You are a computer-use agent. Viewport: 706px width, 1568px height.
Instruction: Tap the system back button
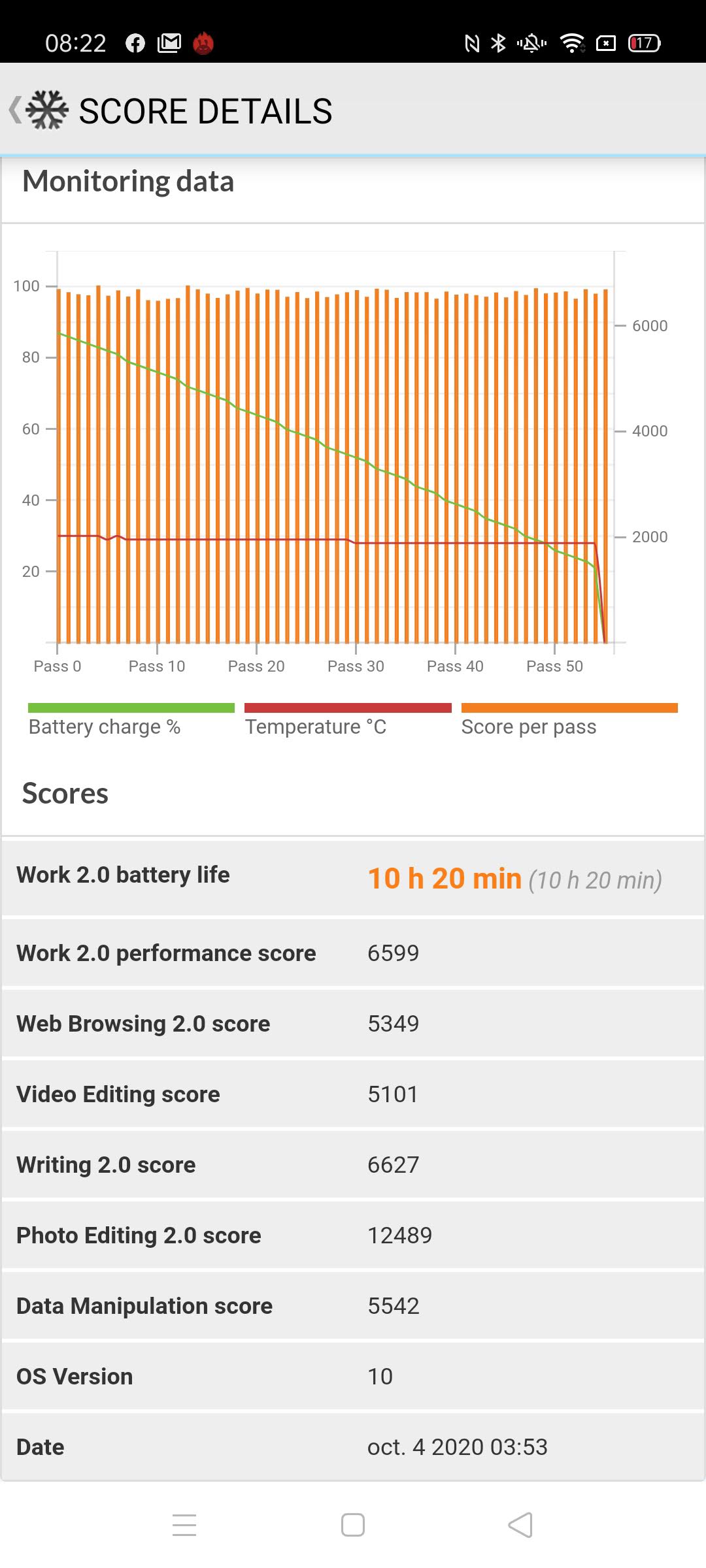coord(520,1525)
